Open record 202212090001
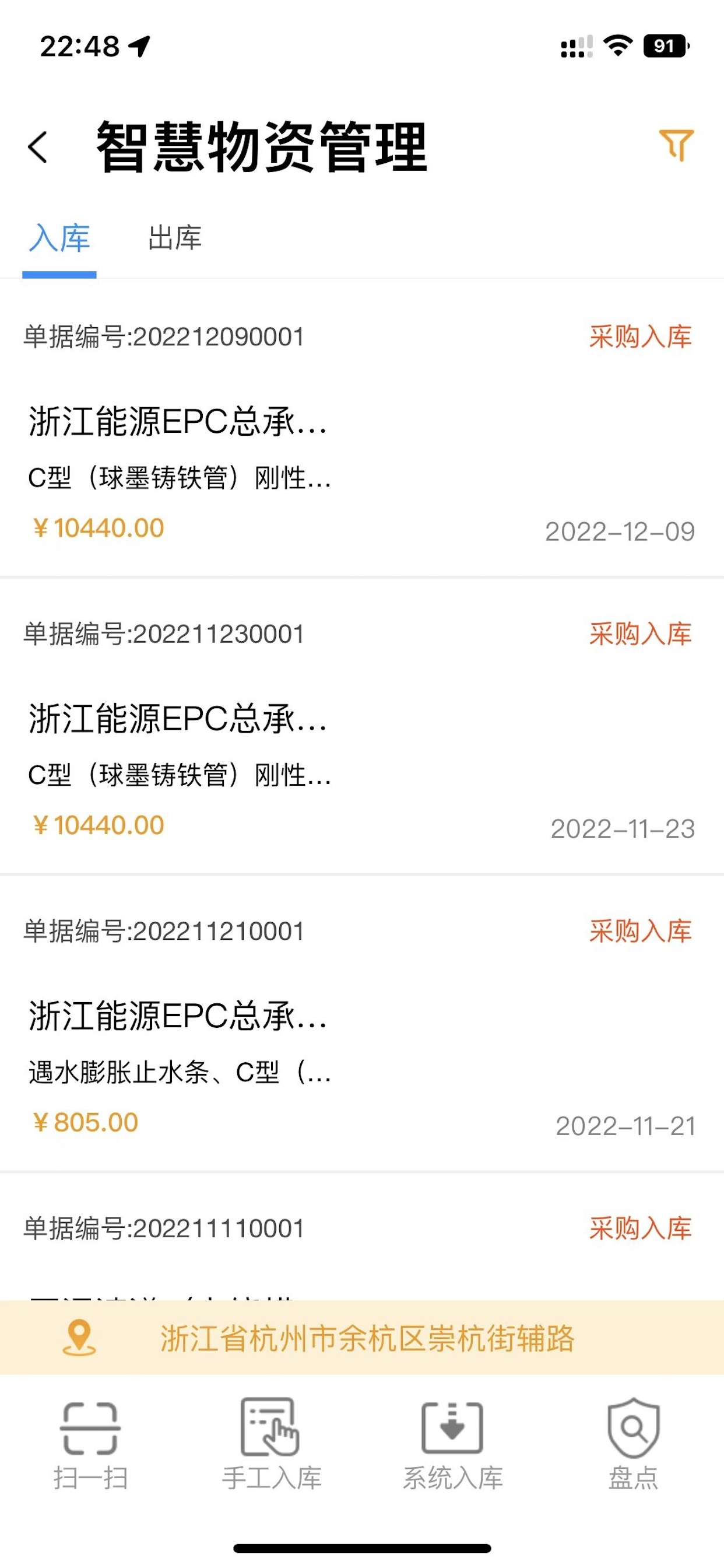Image resolution: width=724 pixels, height=1568 pixels. [362, 429]
